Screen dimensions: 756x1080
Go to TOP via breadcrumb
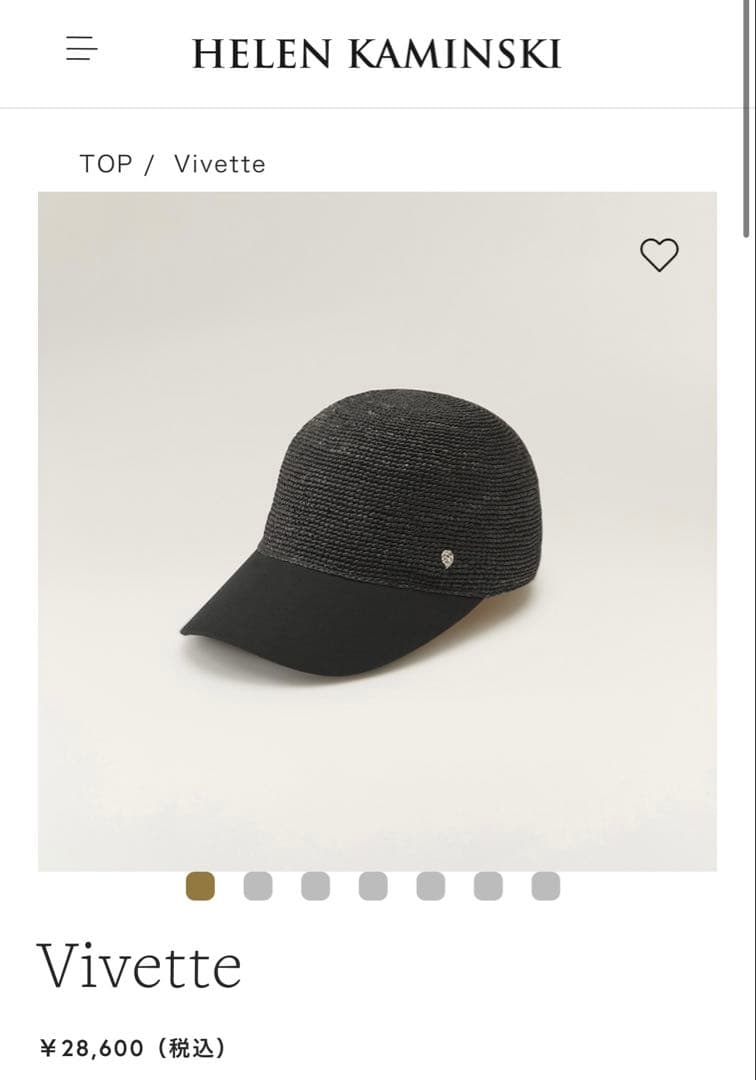pos(106,164)
